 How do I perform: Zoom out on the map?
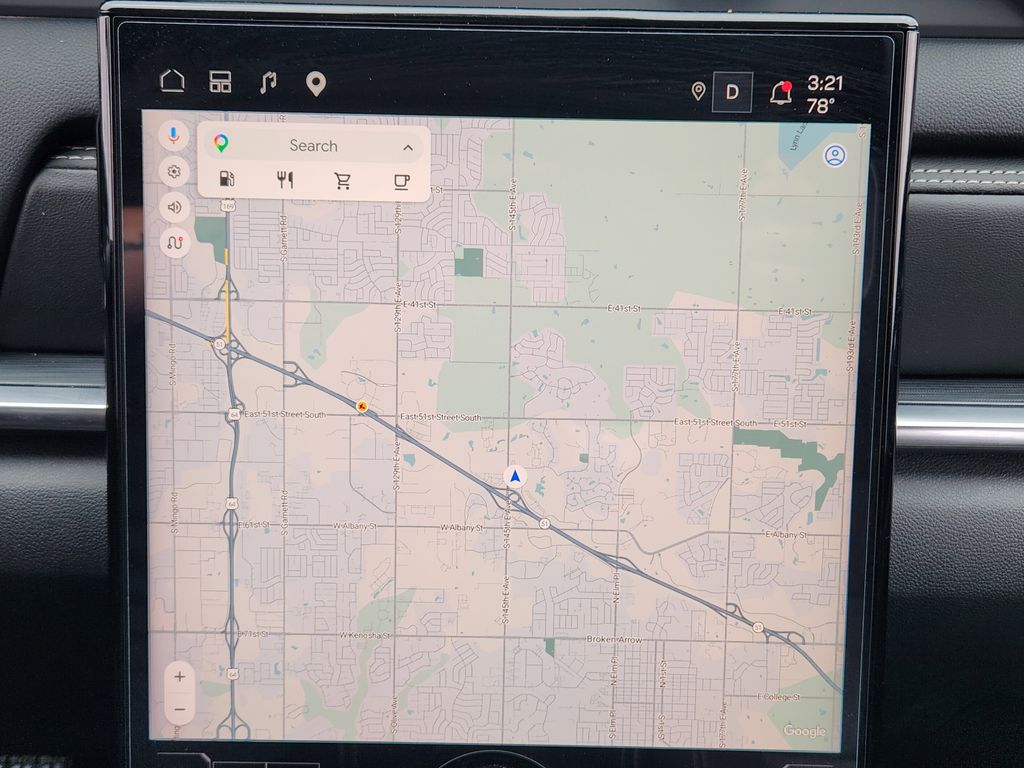click(x=180, y=709)
